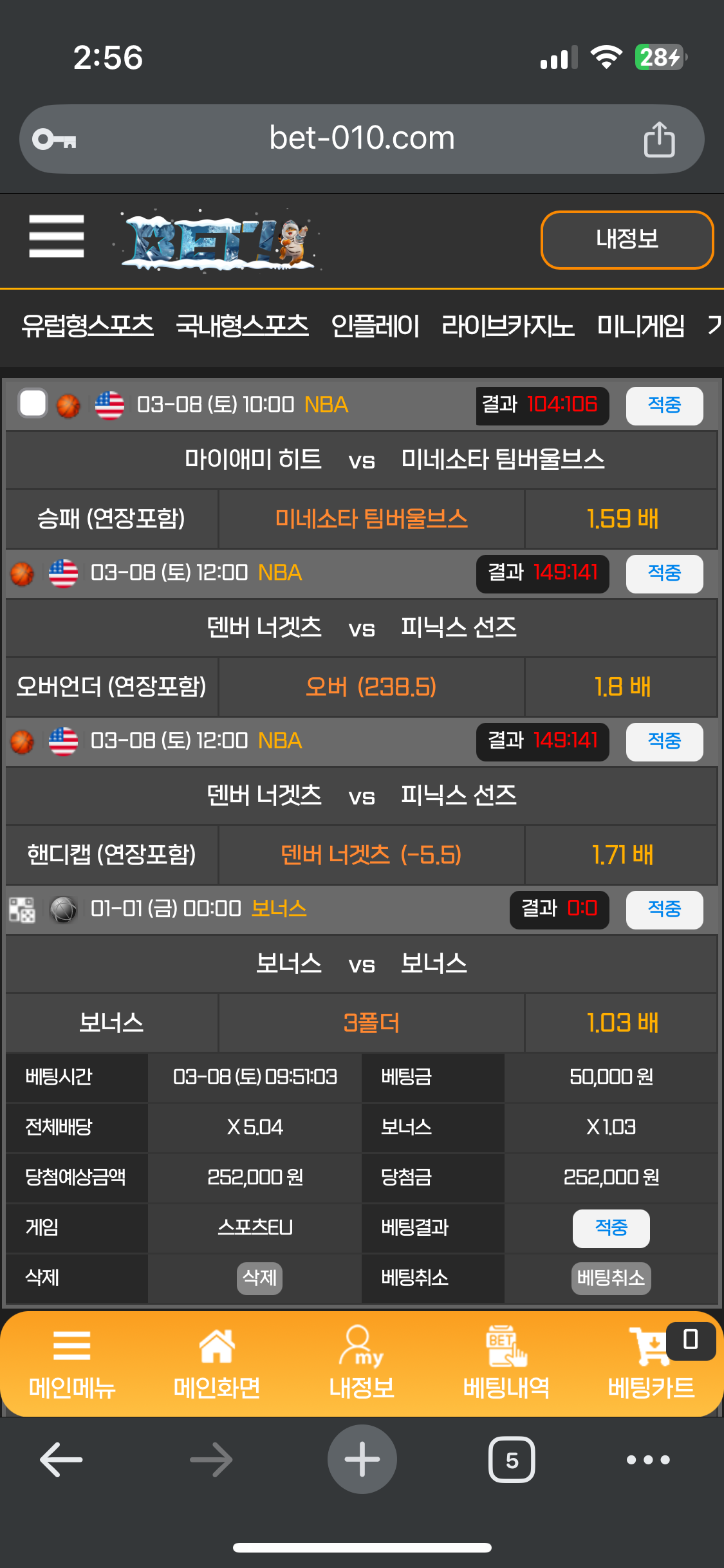The height and width of the screenshot is (1568, 724).
Task: Open the browser tabs switcher
Action: point(512,1459)
